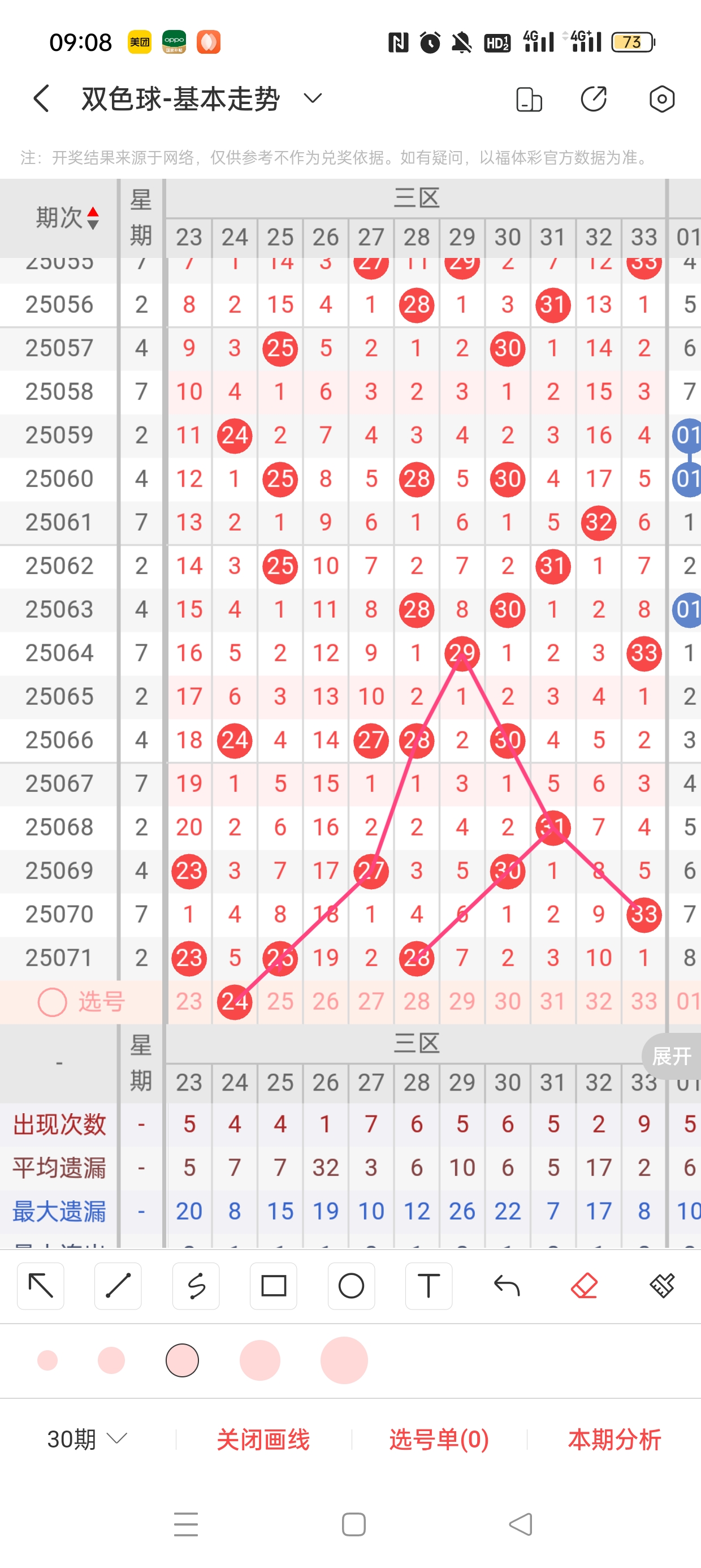
Task: Pick the circle shape tool
Action: coord(351,1286)
